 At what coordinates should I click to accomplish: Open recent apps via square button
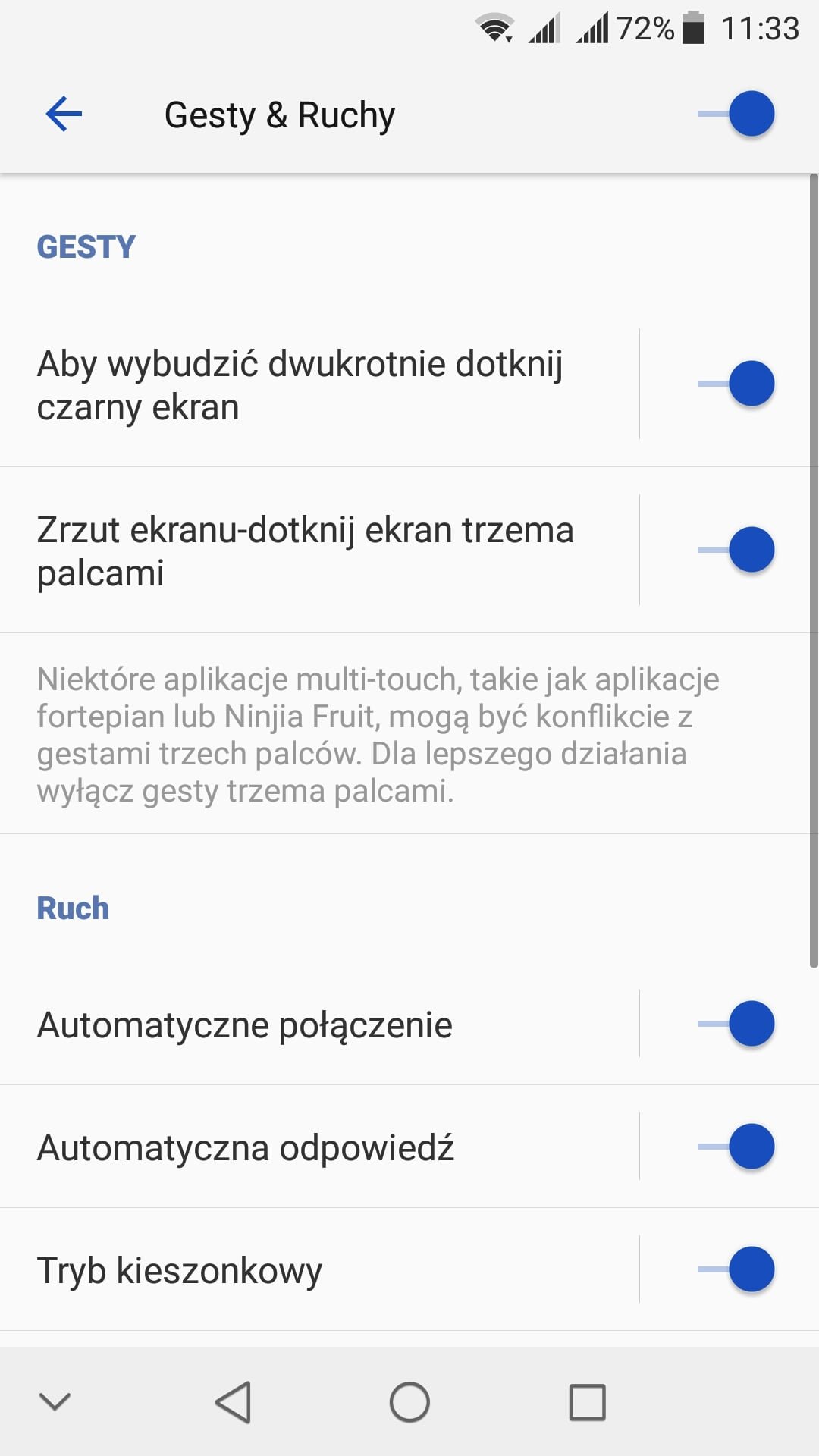click(588, 1402)
